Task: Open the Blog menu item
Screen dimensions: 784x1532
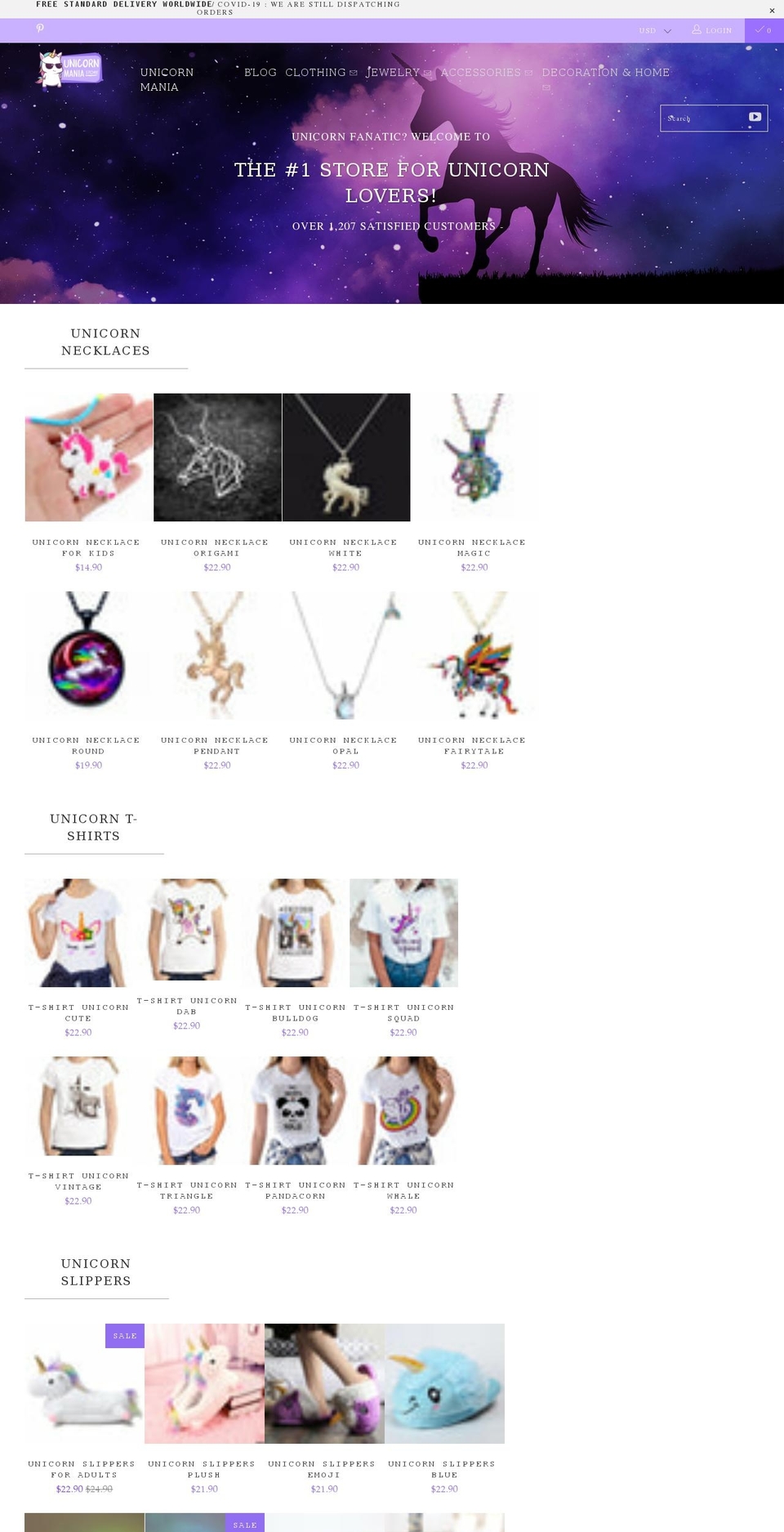Action: pos(260,72)
